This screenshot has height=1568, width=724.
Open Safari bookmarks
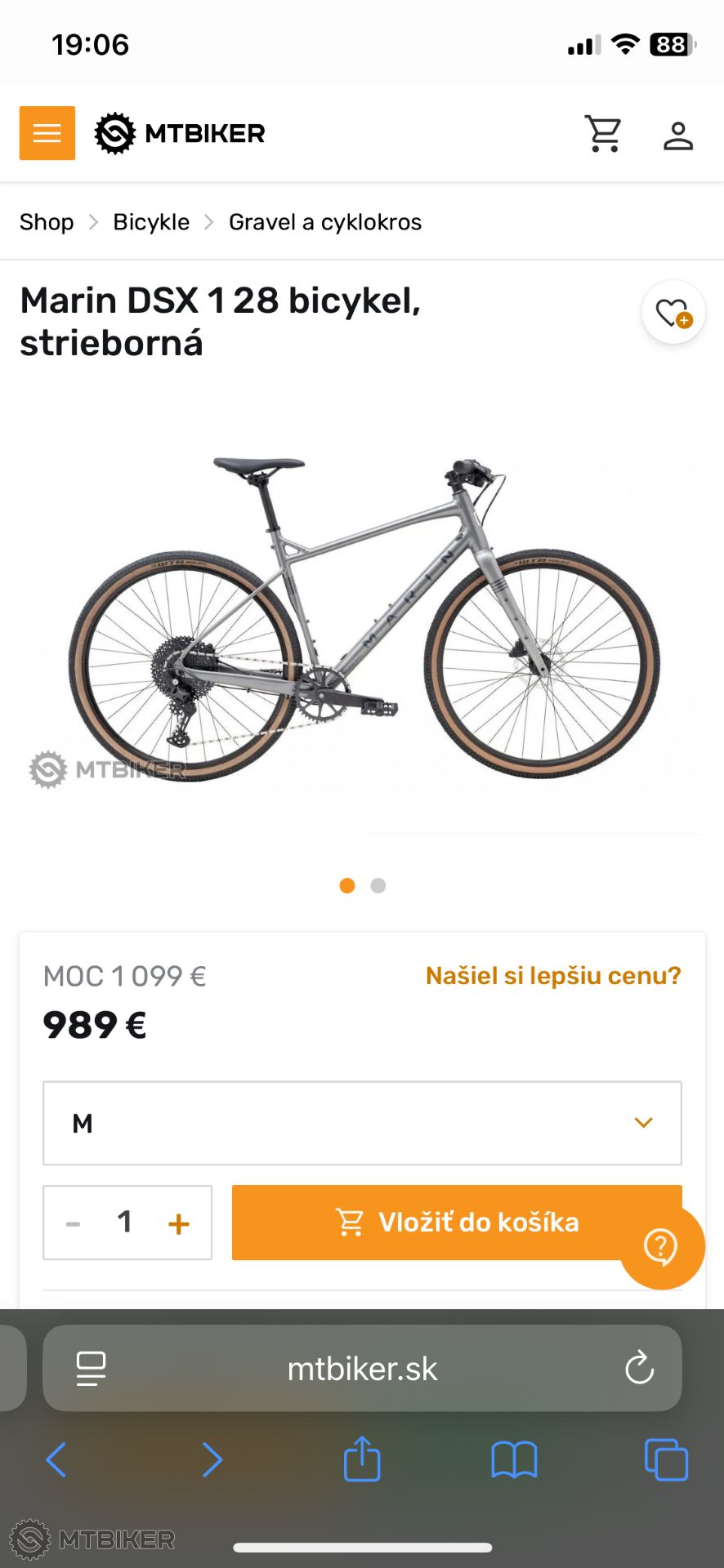[514, 1459]
